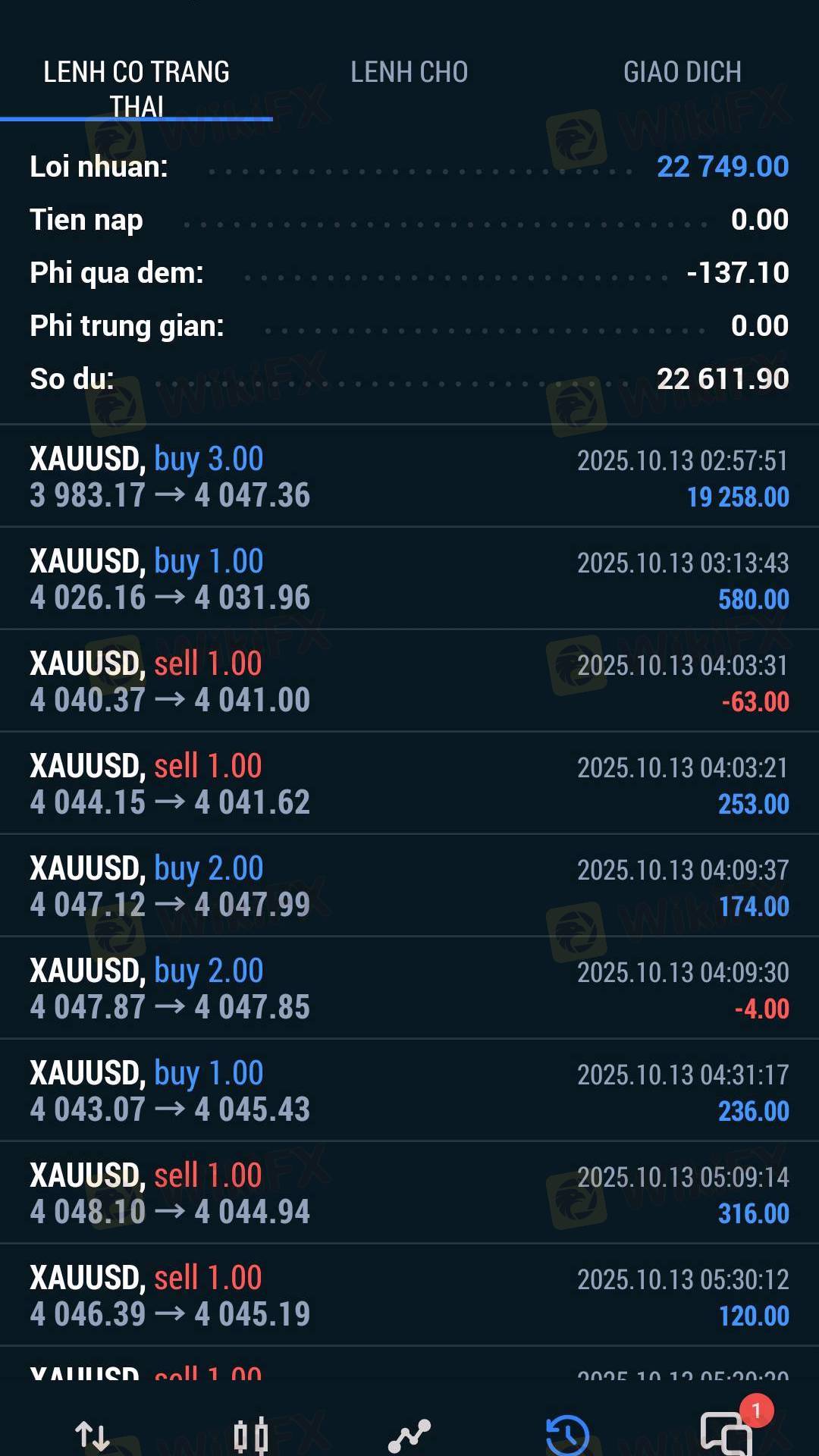
Task: Switch to the LENH CHO tab
Action: tap(409, 73)
